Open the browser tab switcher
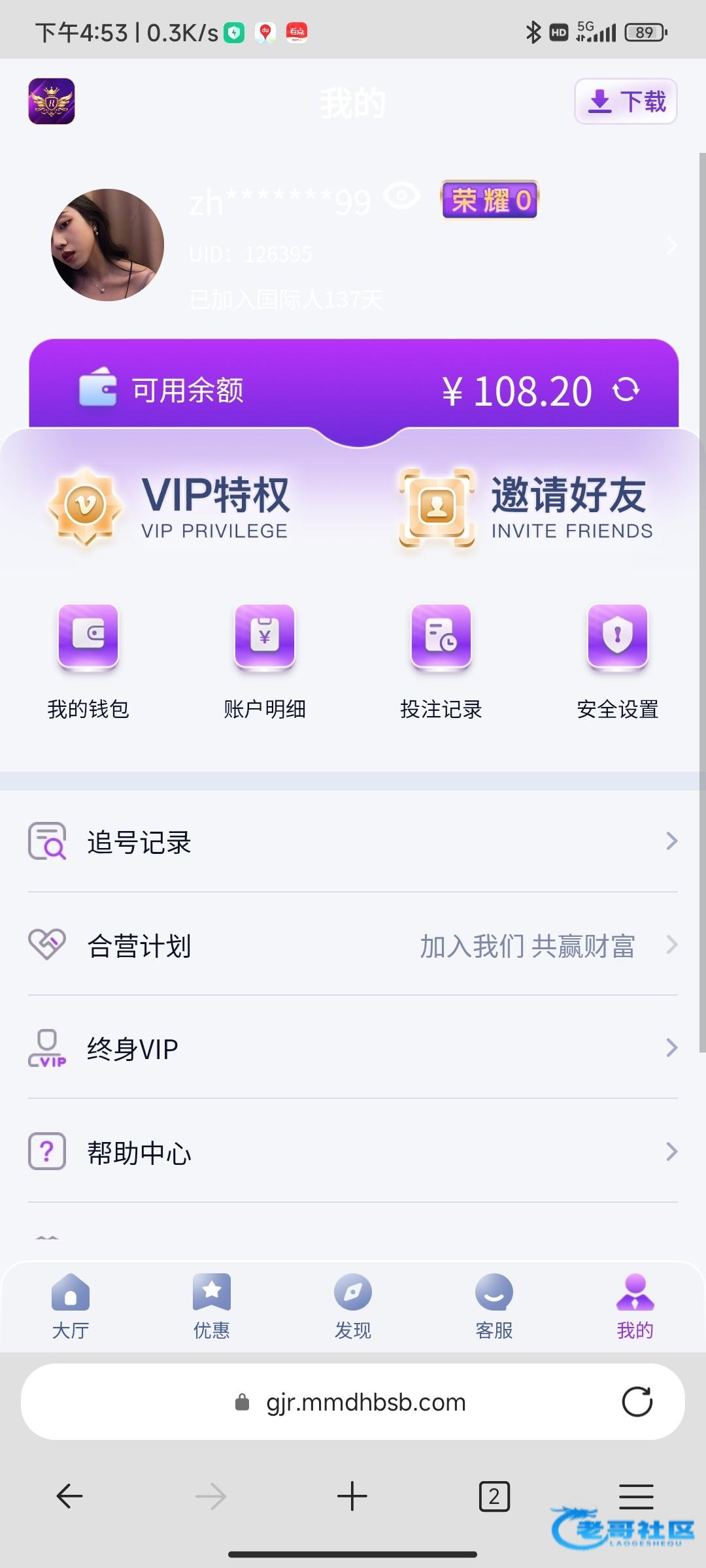 (494, 1495)
